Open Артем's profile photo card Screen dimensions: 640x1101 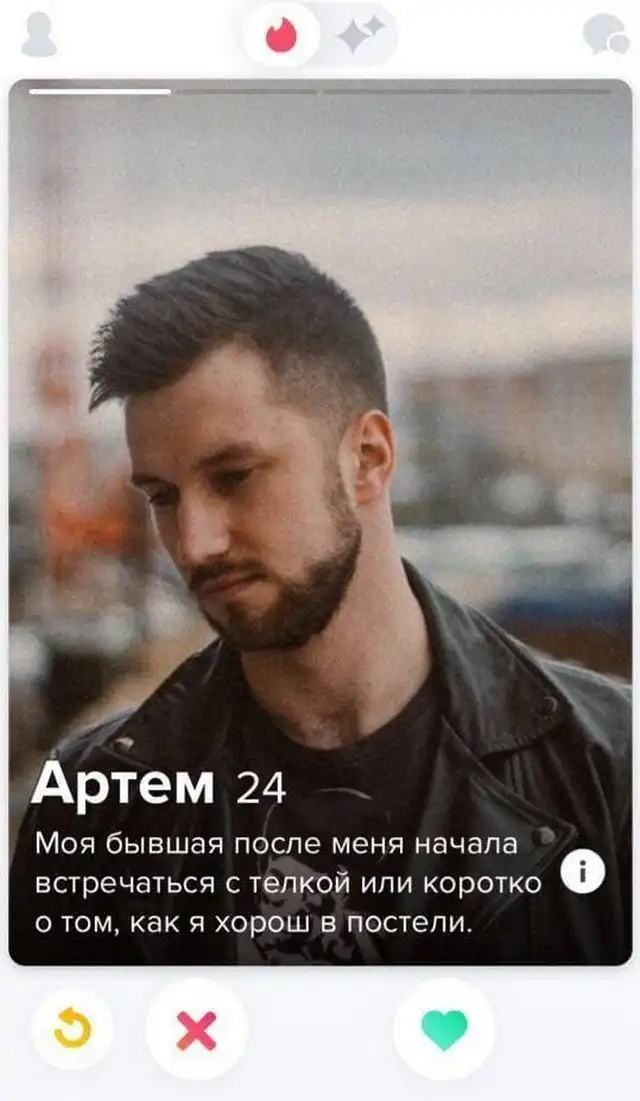pyautogui.click(x=320, y=450)
